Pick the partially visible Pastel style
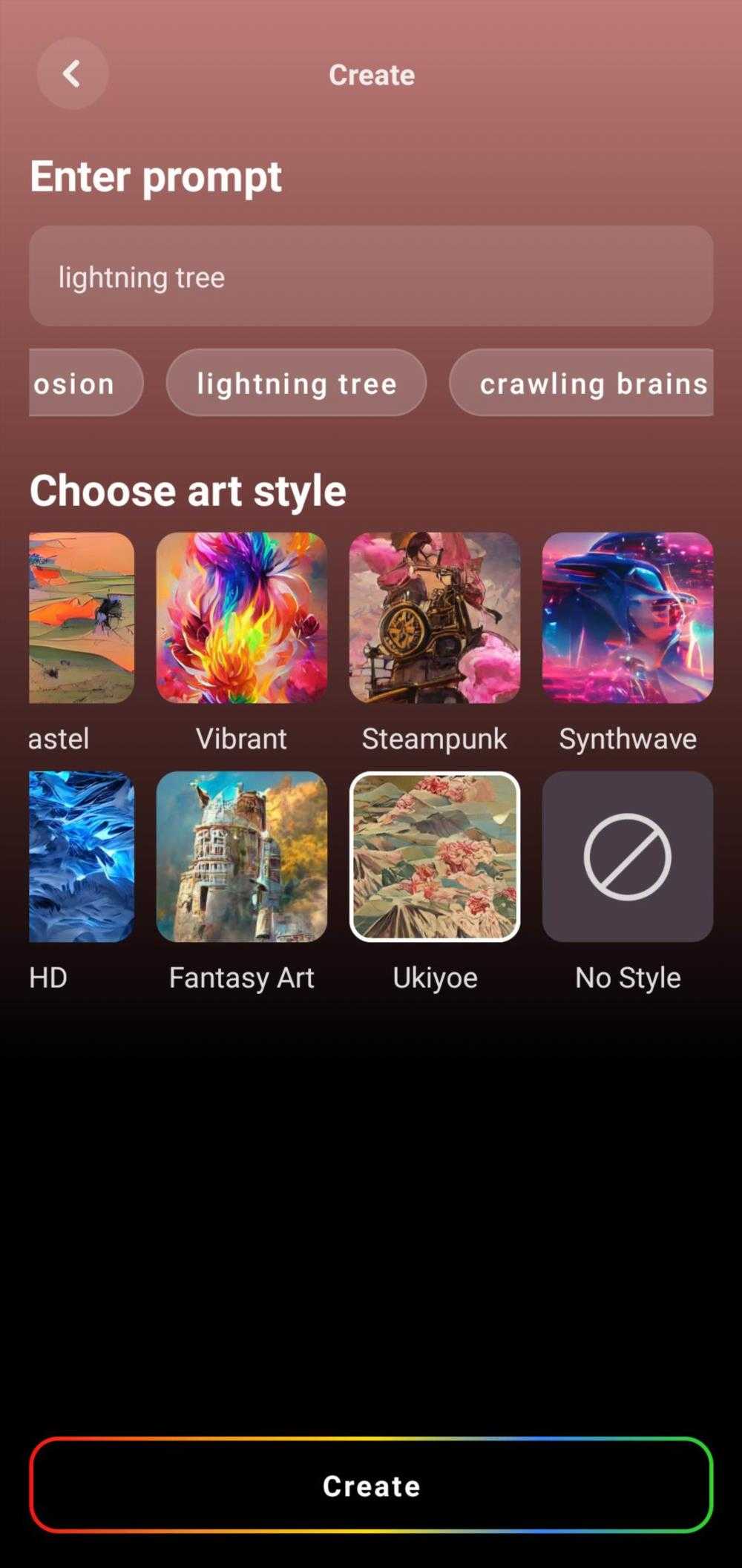 (x=82, y=618)
